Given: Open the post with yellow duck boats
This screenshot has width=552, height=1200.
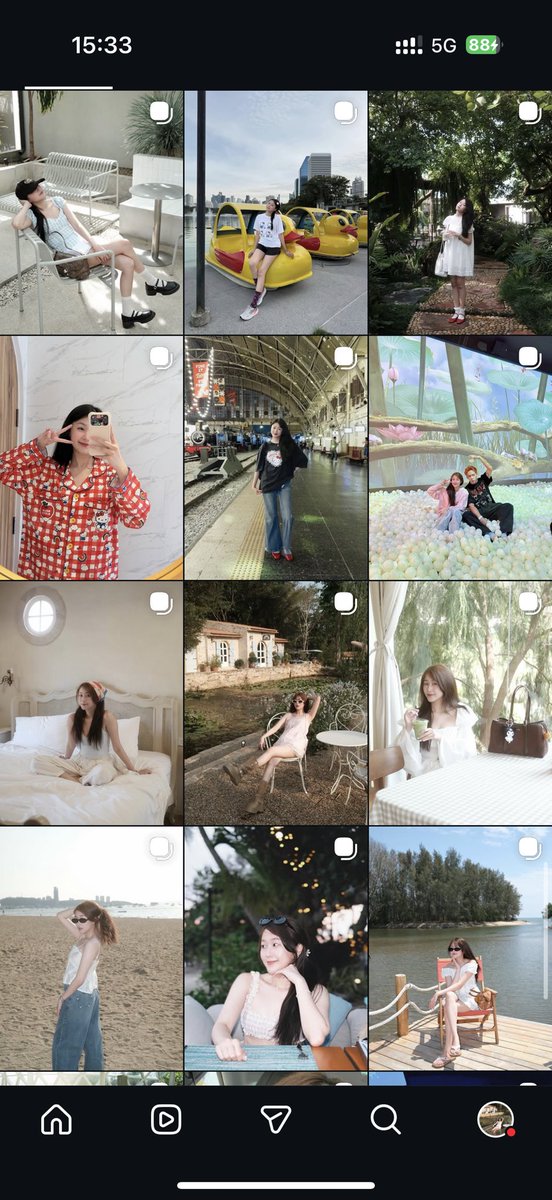Looking at the screenshot, I should (275, 212).
